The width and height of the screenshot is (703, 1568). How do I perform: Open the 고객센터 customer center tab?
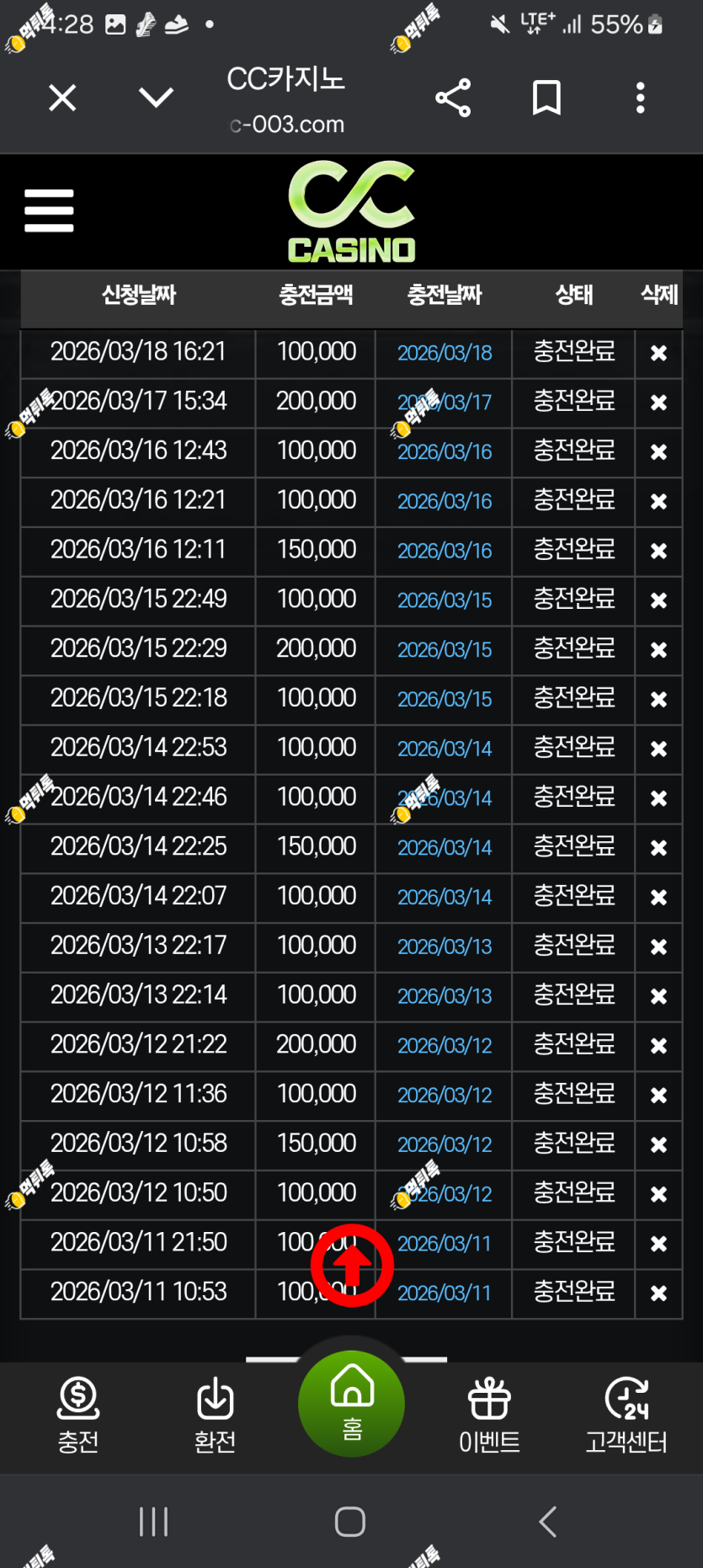626,1415
